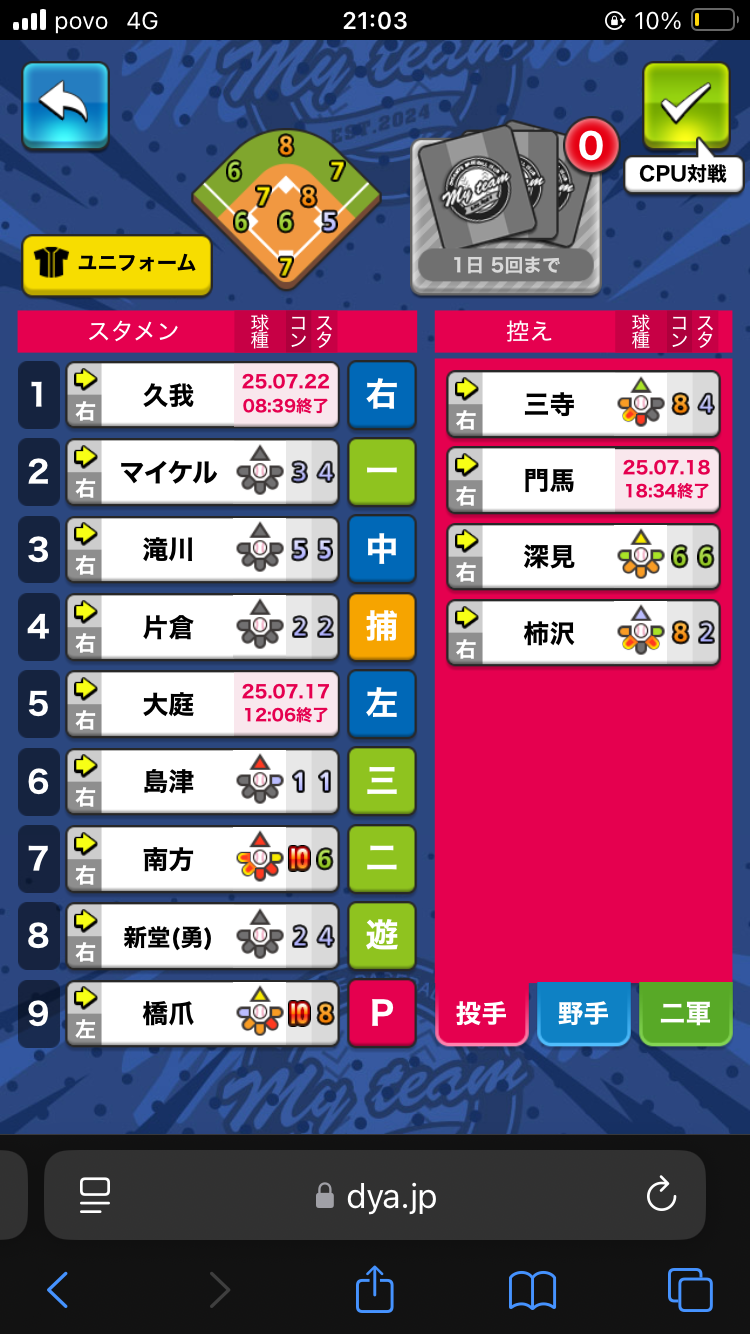Reload the page in the browser
750x1334 pixels.
click(x=662, y=1195)
